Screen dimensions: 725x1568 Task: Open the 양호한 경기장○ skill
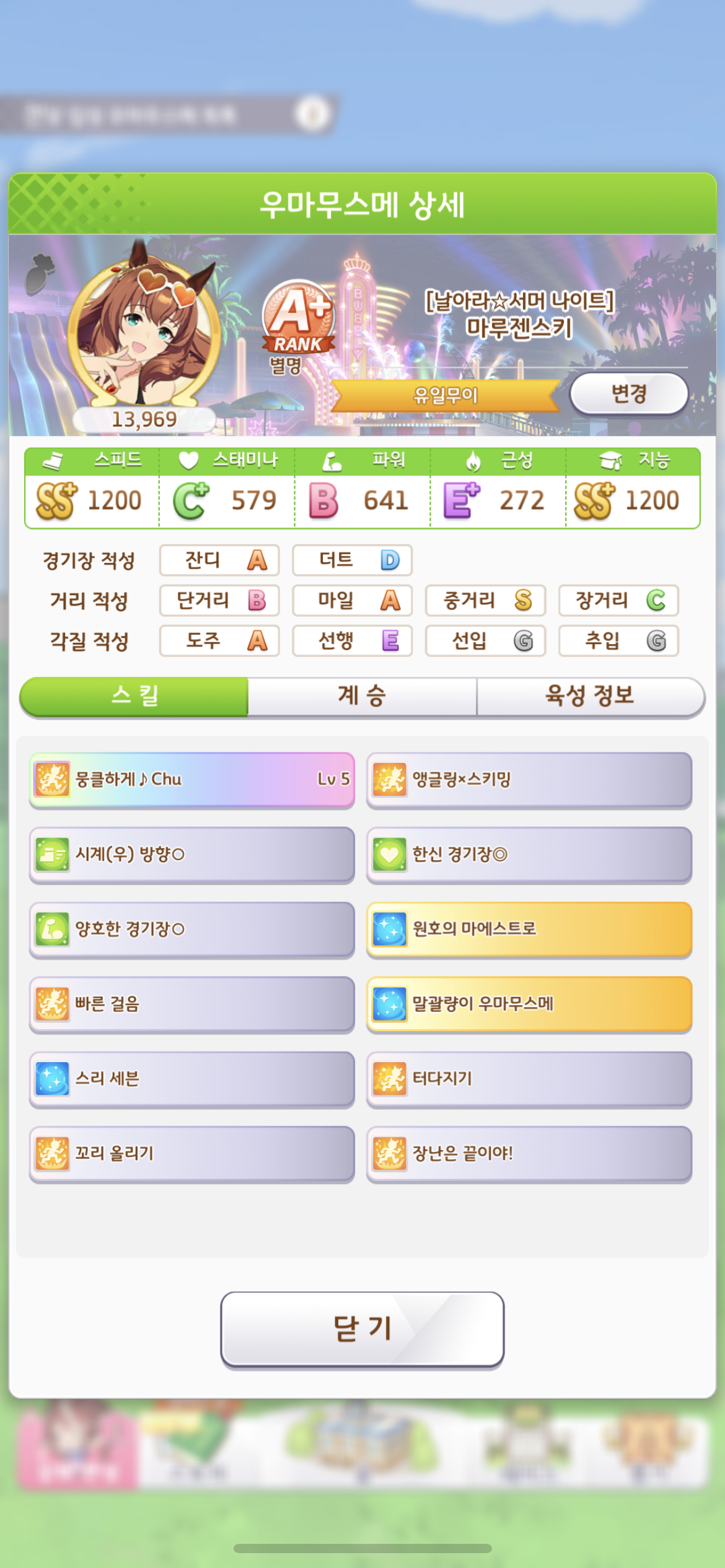click(x=192, y=930)
